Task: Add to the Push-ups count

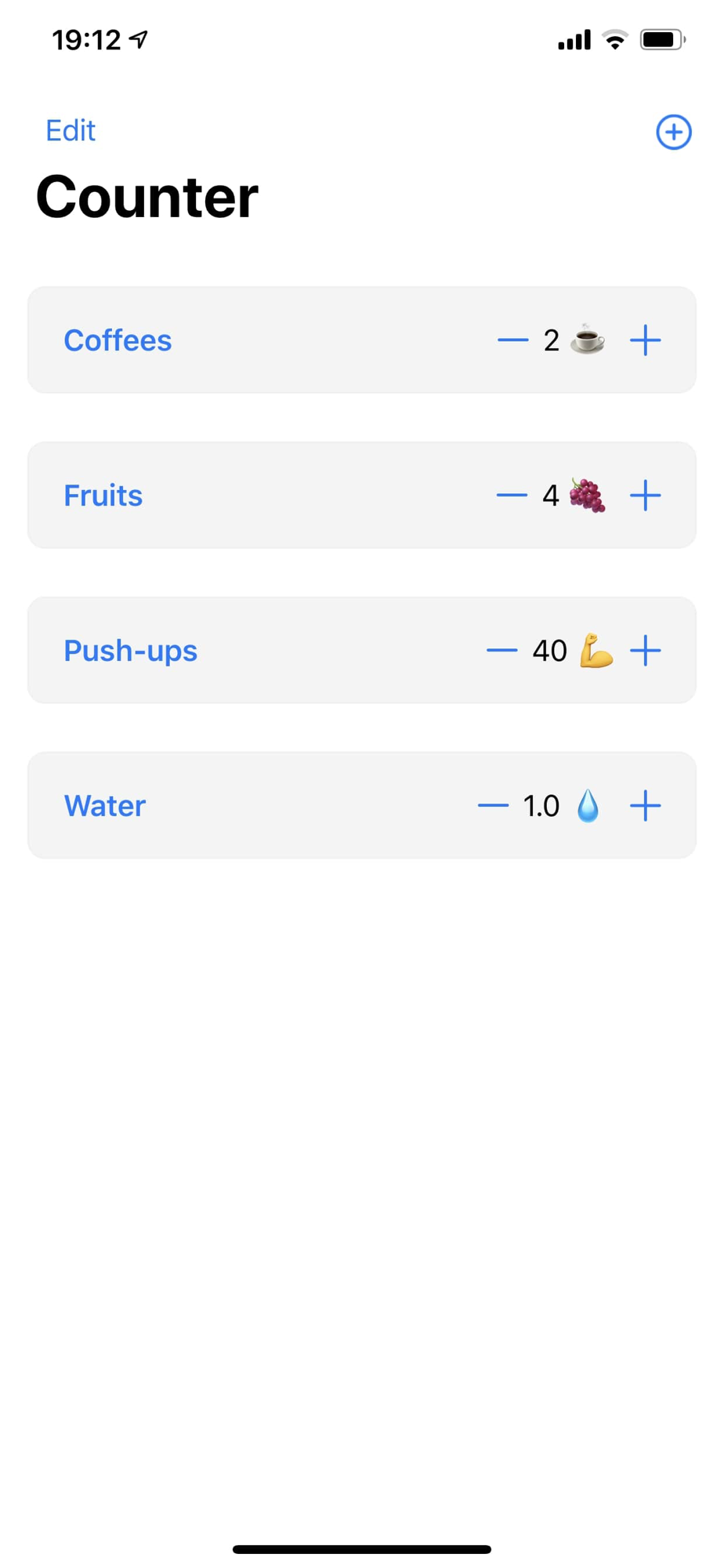Action: click(x=645, y=651)
